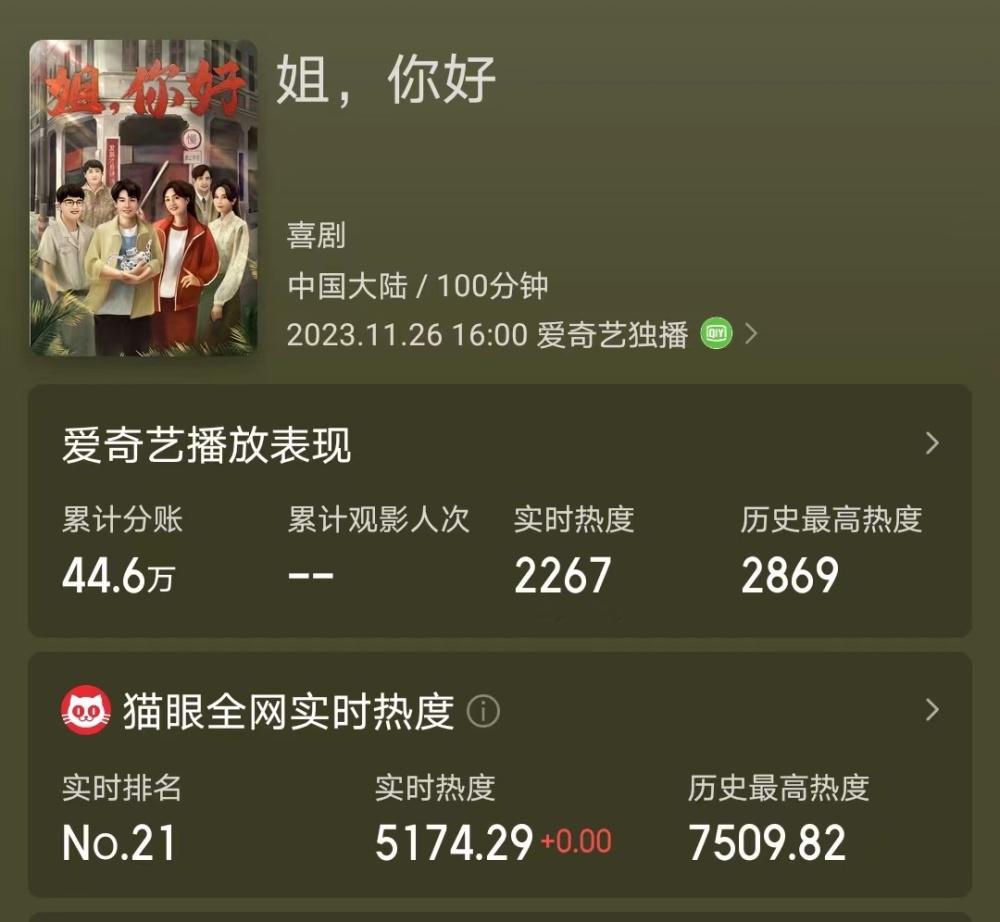This screenshot has width=1000, height=922.
Task: View the 姐，你好 movie poster
Action: coord(143,198)
